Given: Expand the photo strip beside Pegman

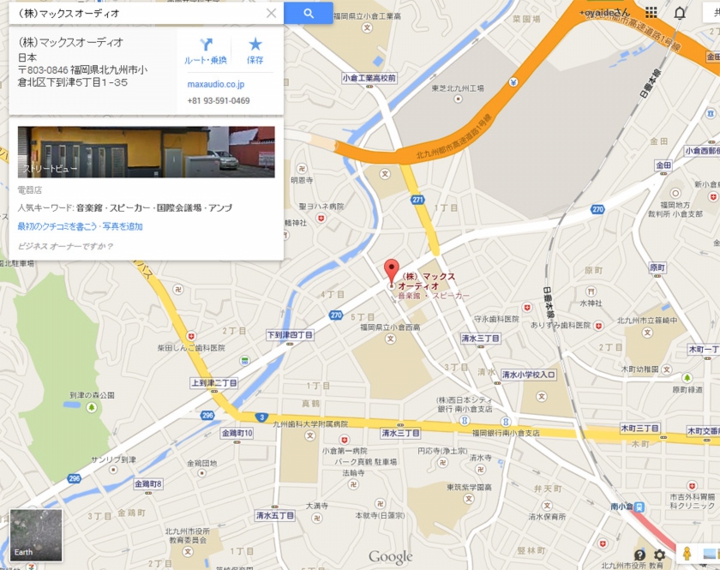Looking at the screenshot, I should pos(710,554).
